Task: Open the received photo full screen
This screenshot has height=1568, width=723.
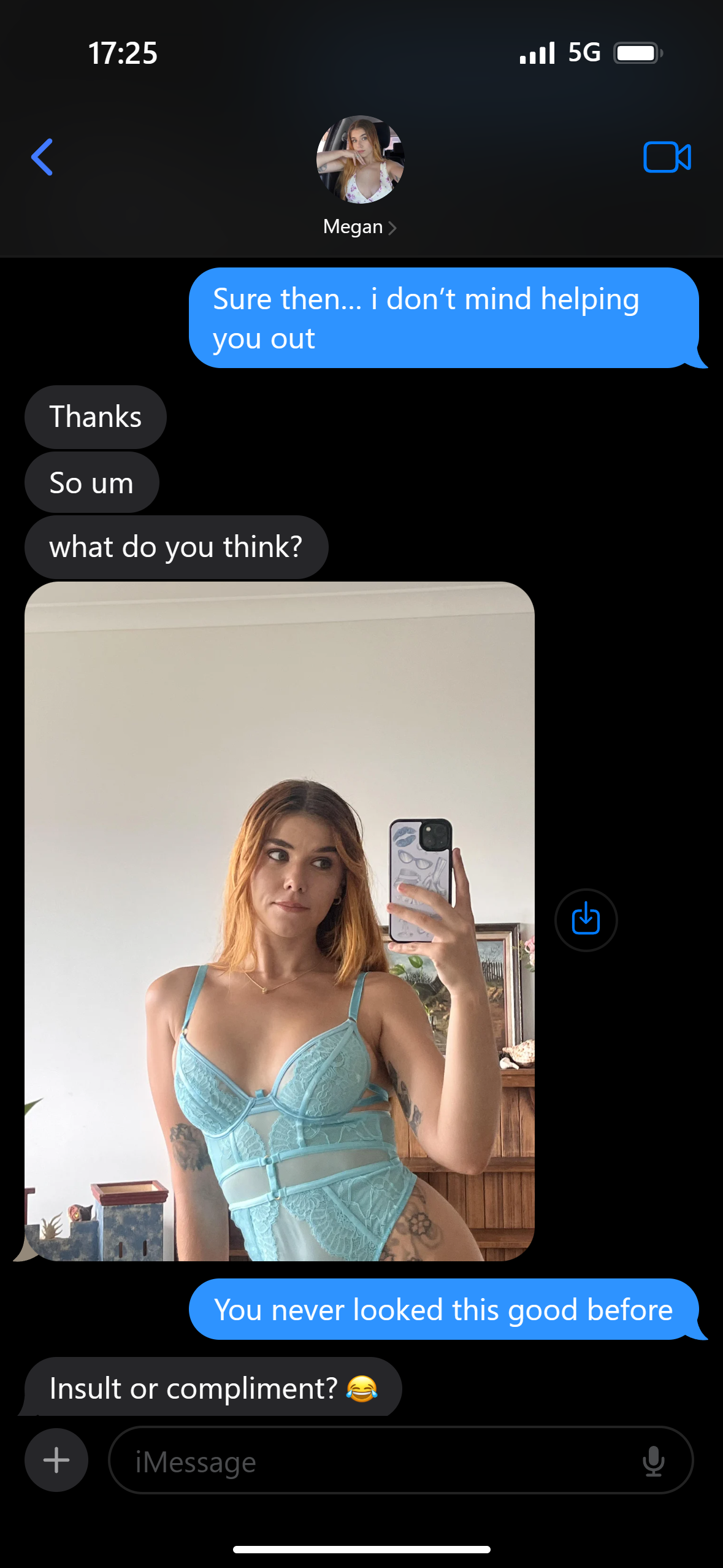Action: tap(280, 921)
